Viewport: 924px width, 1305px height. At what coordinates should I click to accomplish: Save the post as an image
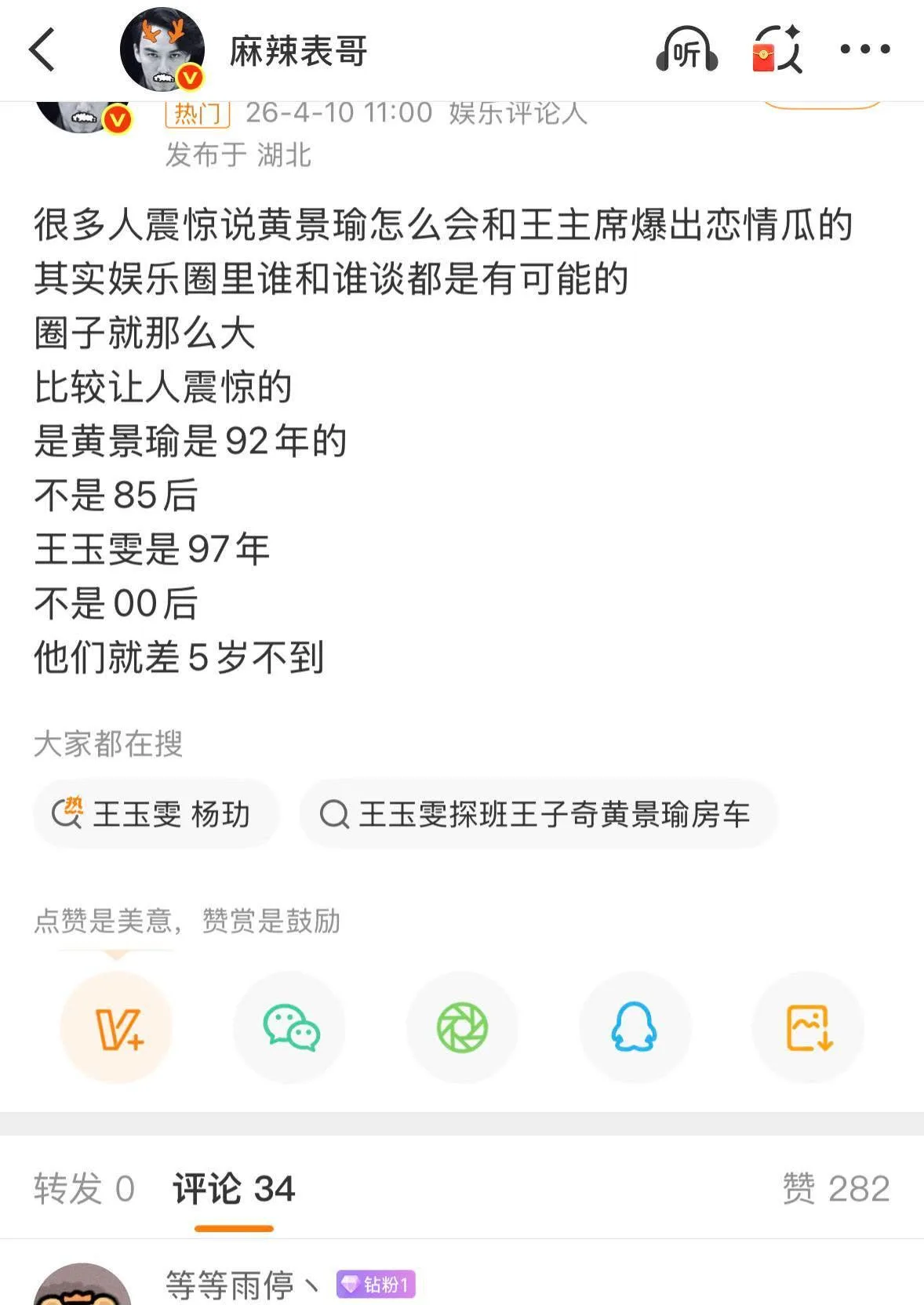pos(809,1027)
